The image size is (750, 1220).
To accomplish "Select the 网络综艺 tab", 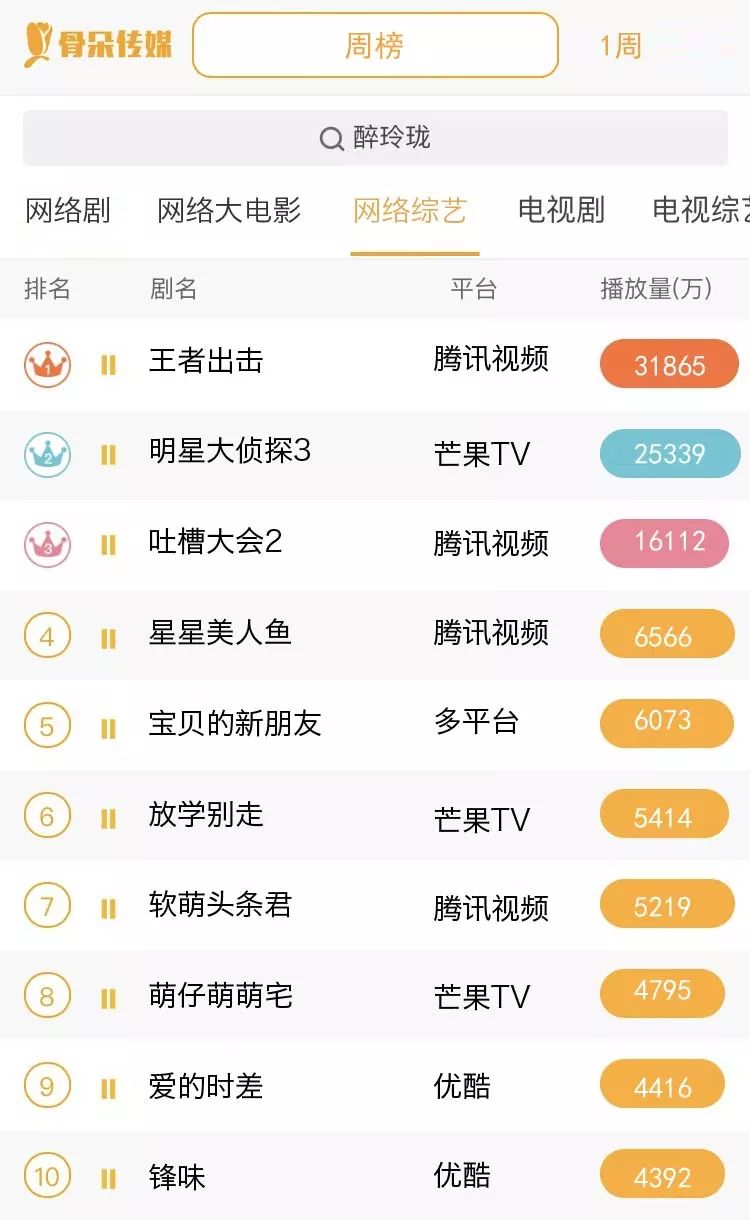I will click(x=410, y=211).
